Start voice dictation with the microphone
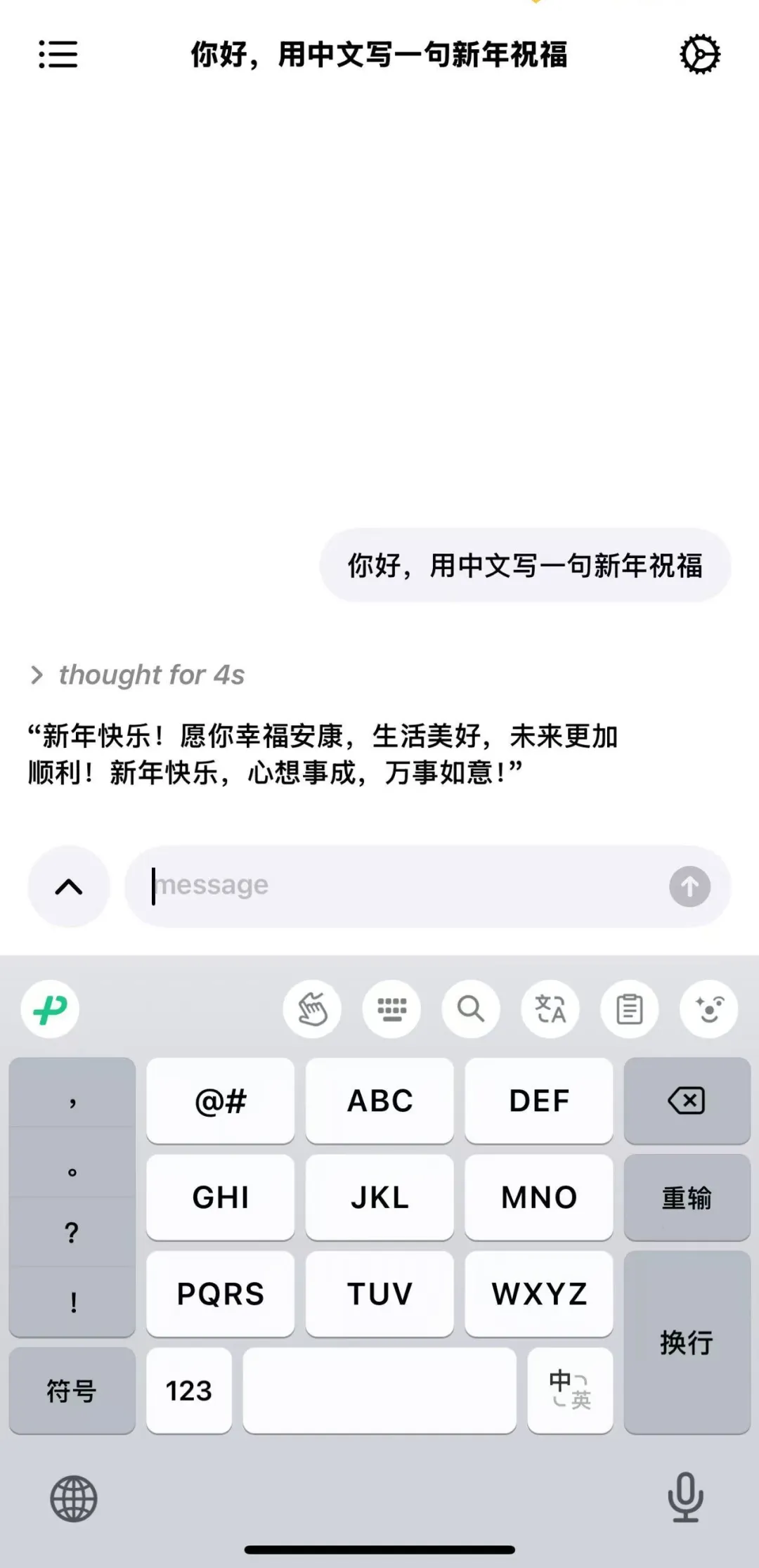Image resolution: width=759 pixels, height=1568 pixels. point(685,1497)
